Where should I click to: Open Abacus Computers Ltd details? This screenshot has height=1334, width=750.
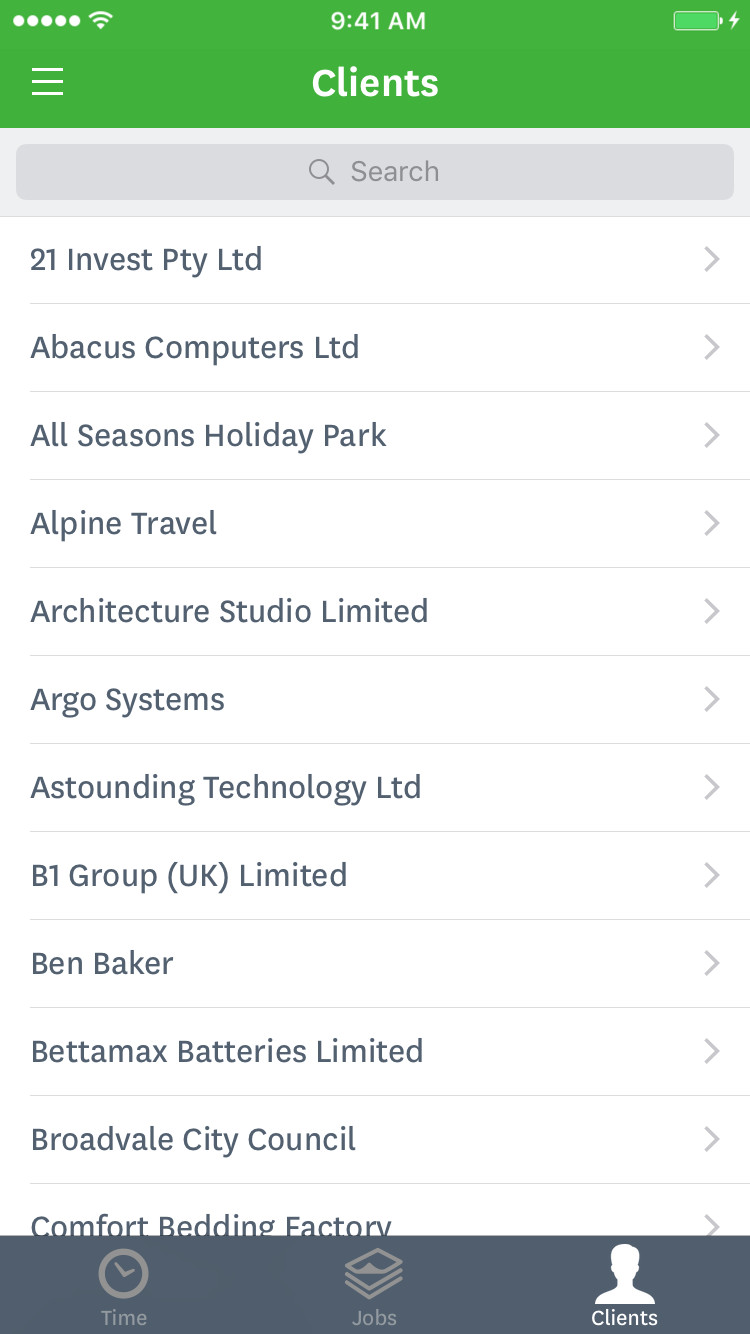click(375, 348)
